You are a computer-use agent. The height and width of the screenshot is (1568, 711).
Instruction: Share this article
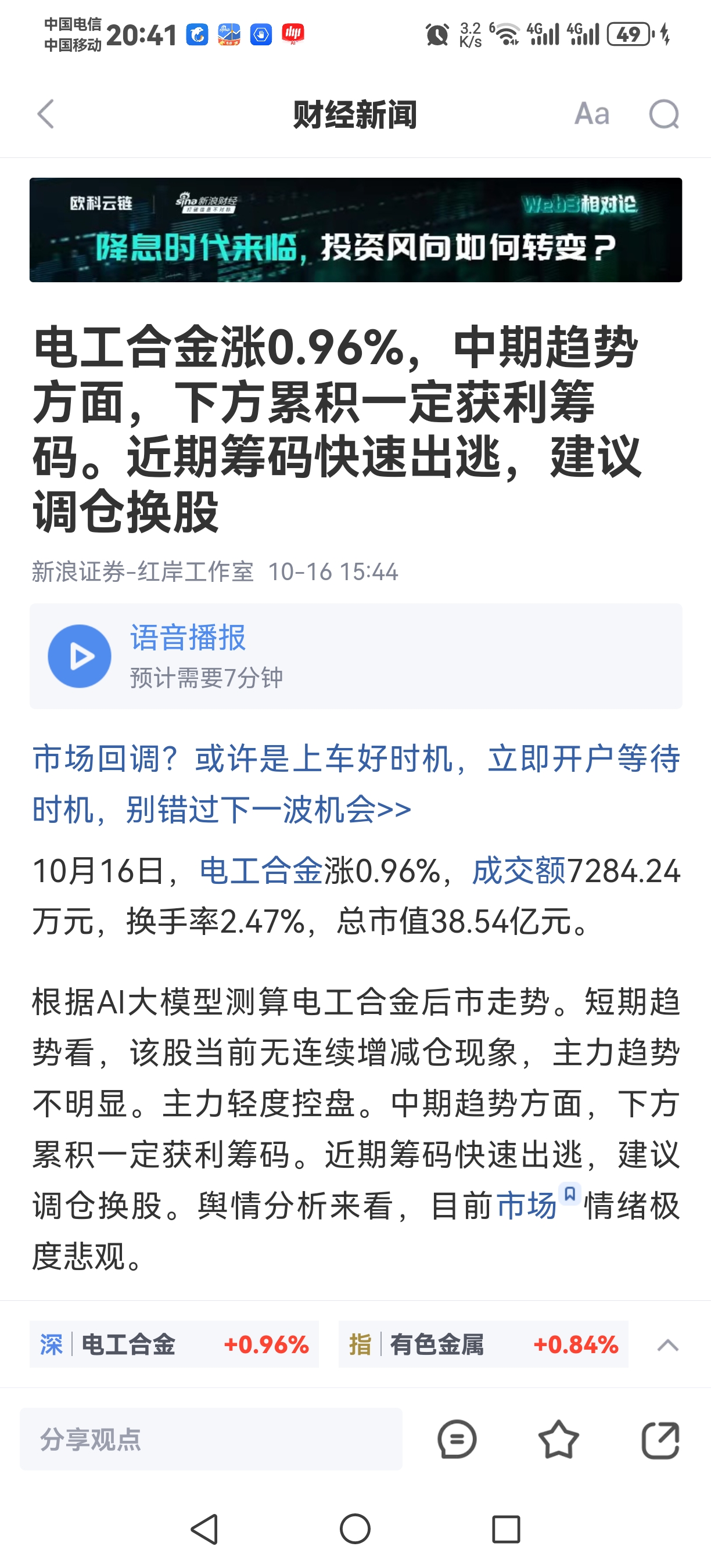660,1440
